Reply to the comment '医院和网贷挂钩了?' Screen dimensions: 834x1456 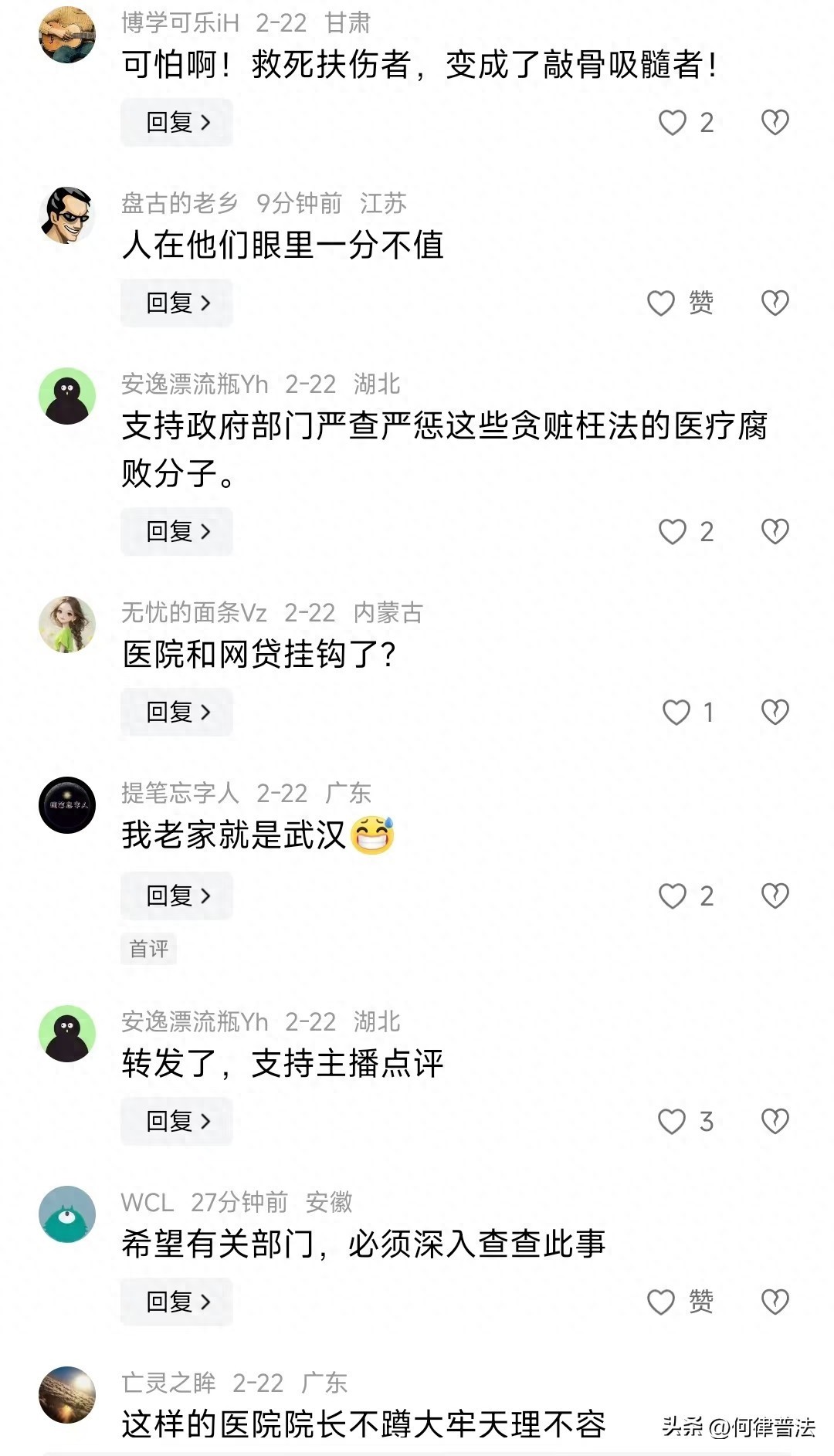point(177,712)
